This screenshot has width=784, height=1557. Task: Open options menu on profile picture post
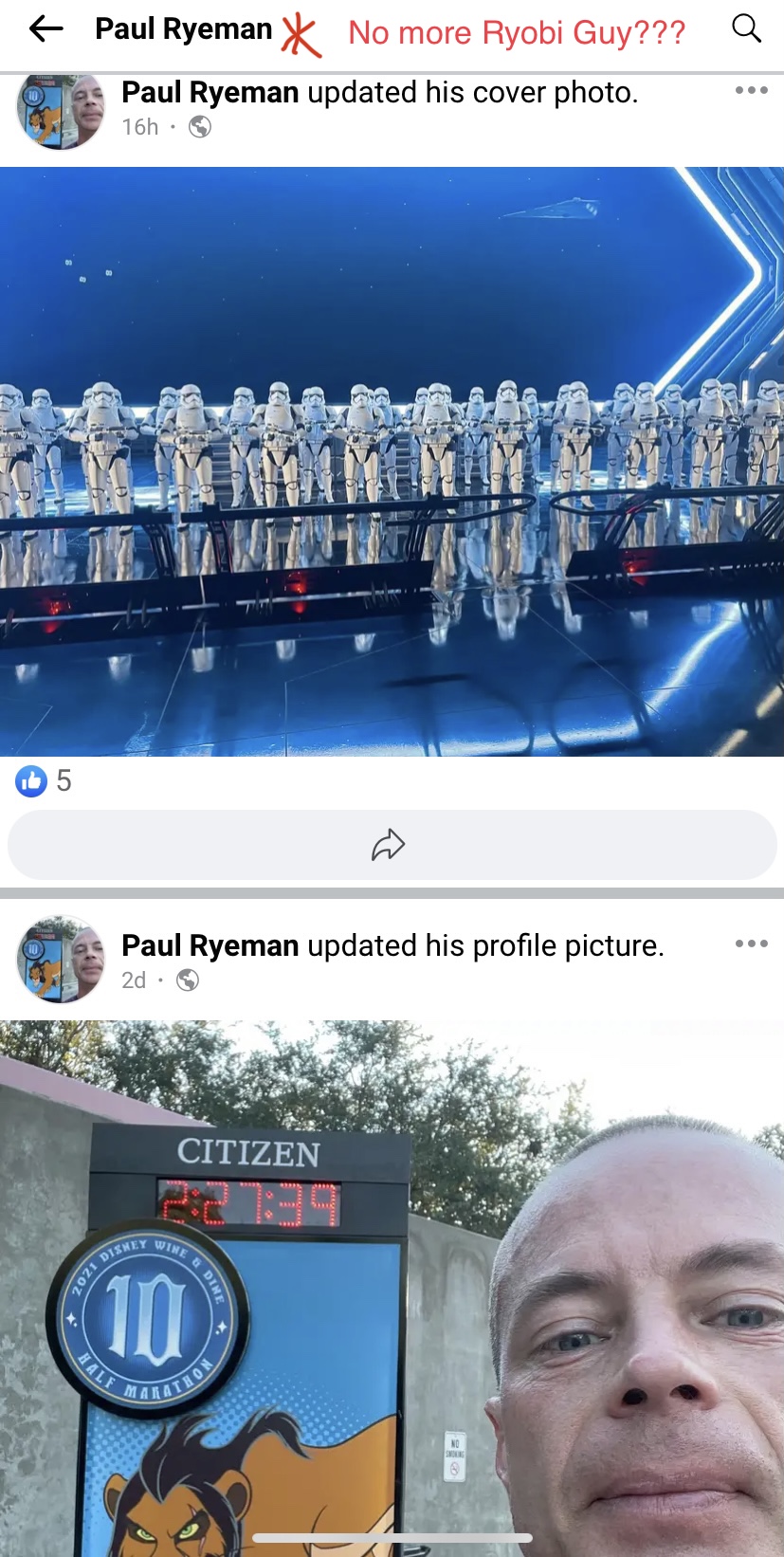(x=751, y=943)
